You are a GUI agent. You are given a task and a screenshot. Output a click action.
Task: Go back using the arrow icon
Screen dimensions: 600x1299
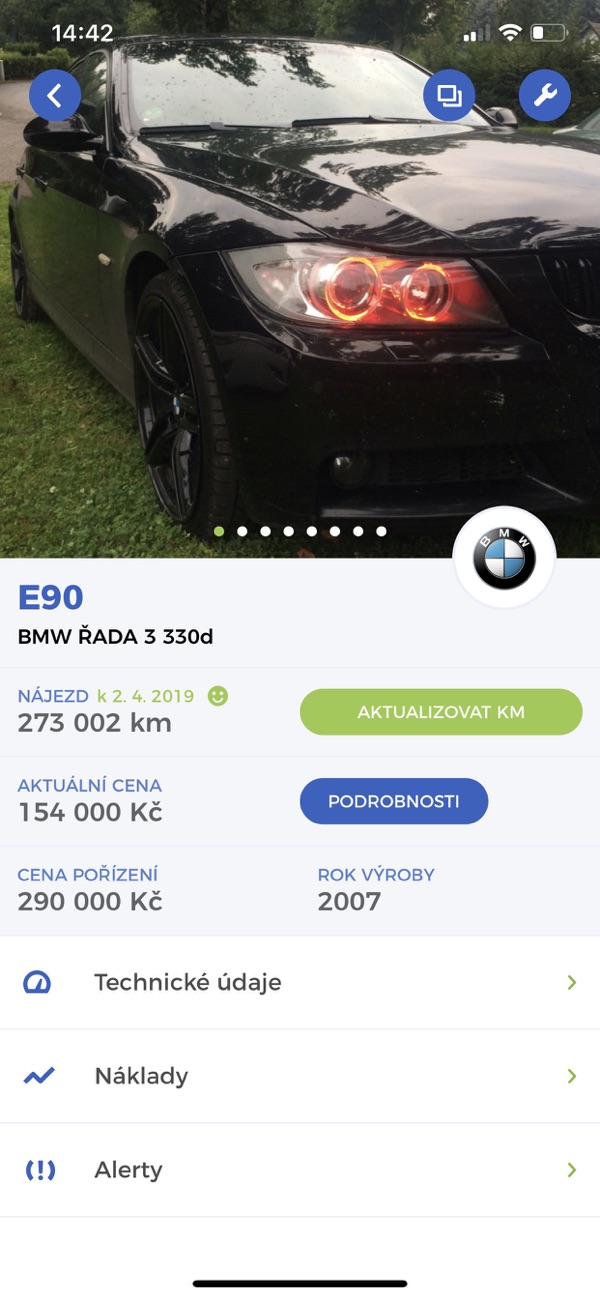point(55,96)
